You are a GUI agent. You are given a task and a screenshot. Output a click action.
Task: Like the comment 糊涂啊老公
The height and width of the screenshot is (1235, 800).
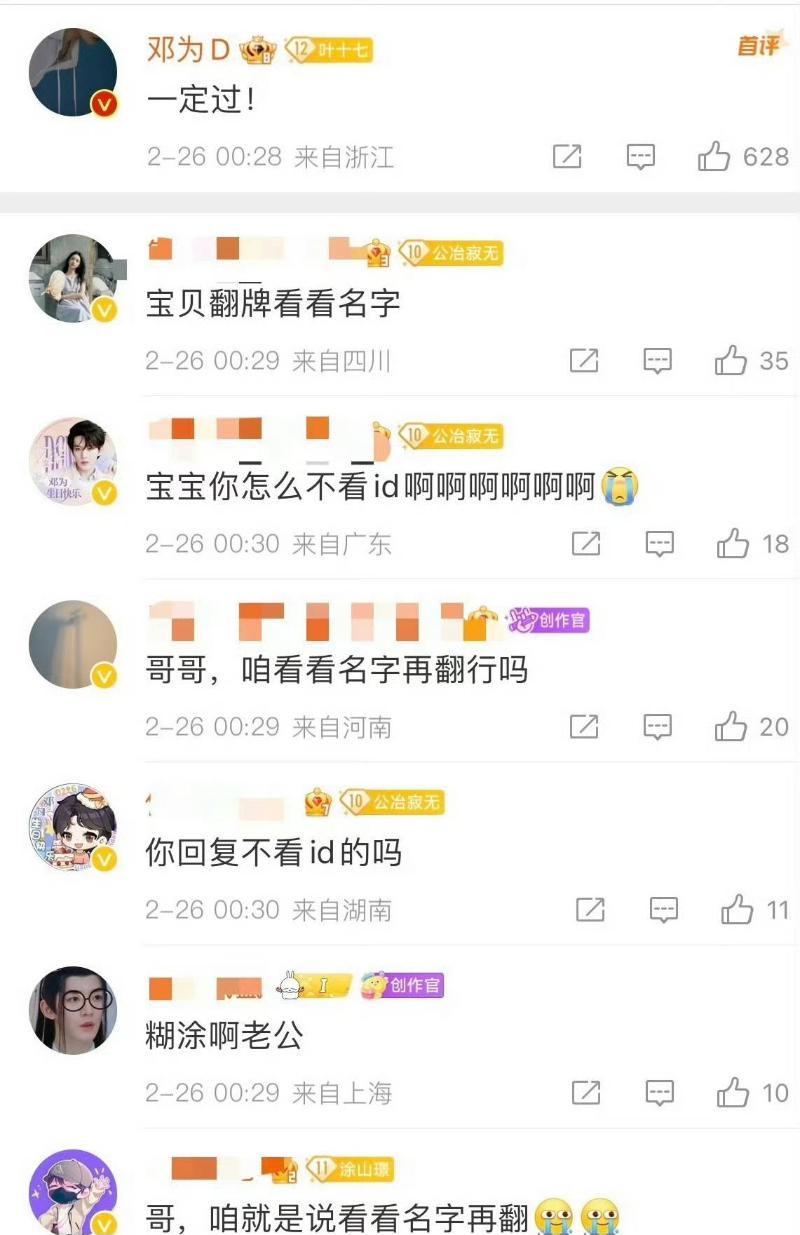[x=733, y=1093]
